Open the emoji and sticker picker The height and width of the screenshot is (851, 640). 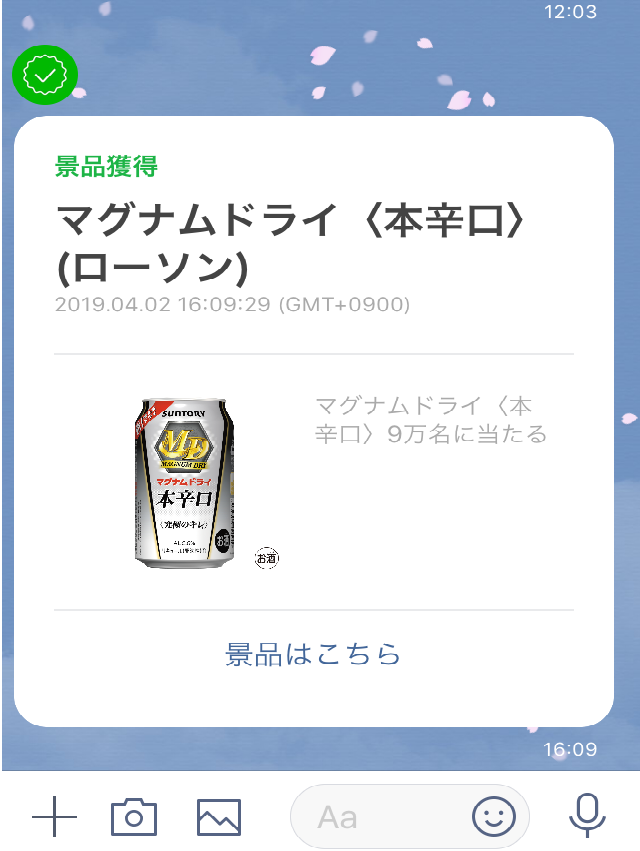[493, 817]
